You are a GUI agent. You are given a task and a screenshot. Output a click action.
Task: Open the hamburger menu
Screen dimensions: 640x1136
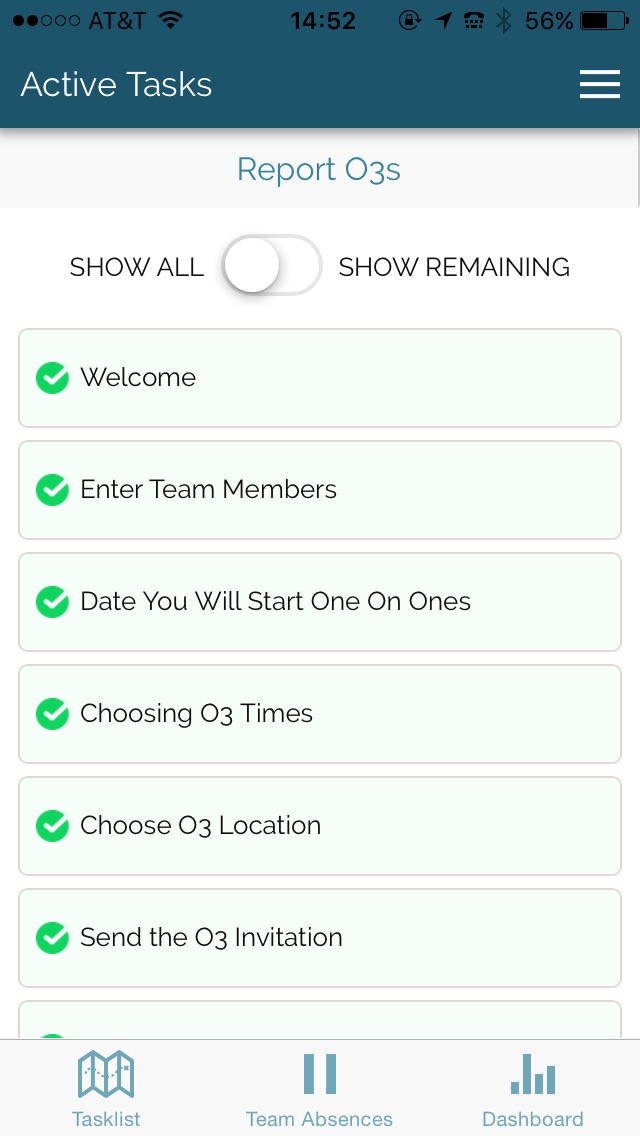(599, 85)
